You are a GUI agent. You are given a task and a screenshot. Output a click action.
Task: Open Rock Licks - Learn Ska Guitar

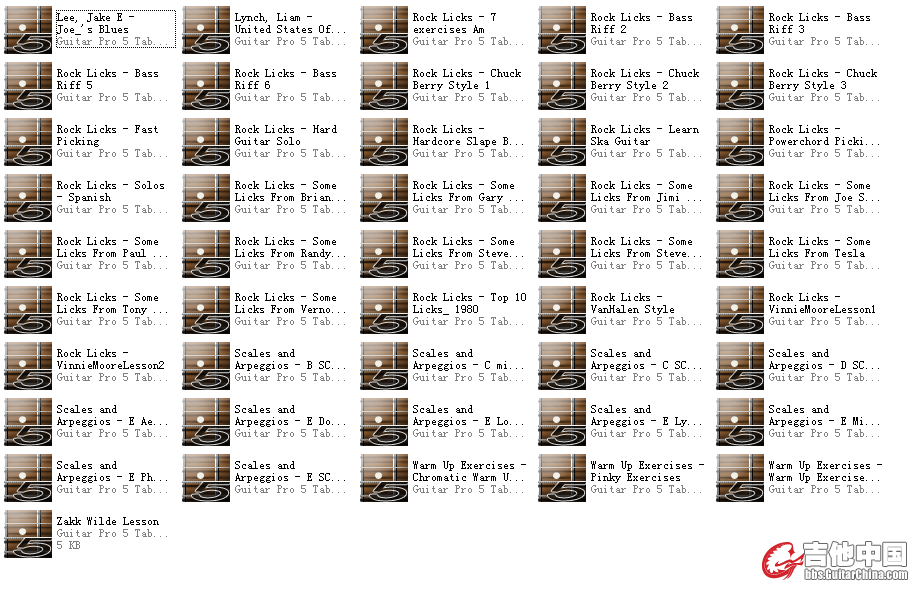coord(562,142)
